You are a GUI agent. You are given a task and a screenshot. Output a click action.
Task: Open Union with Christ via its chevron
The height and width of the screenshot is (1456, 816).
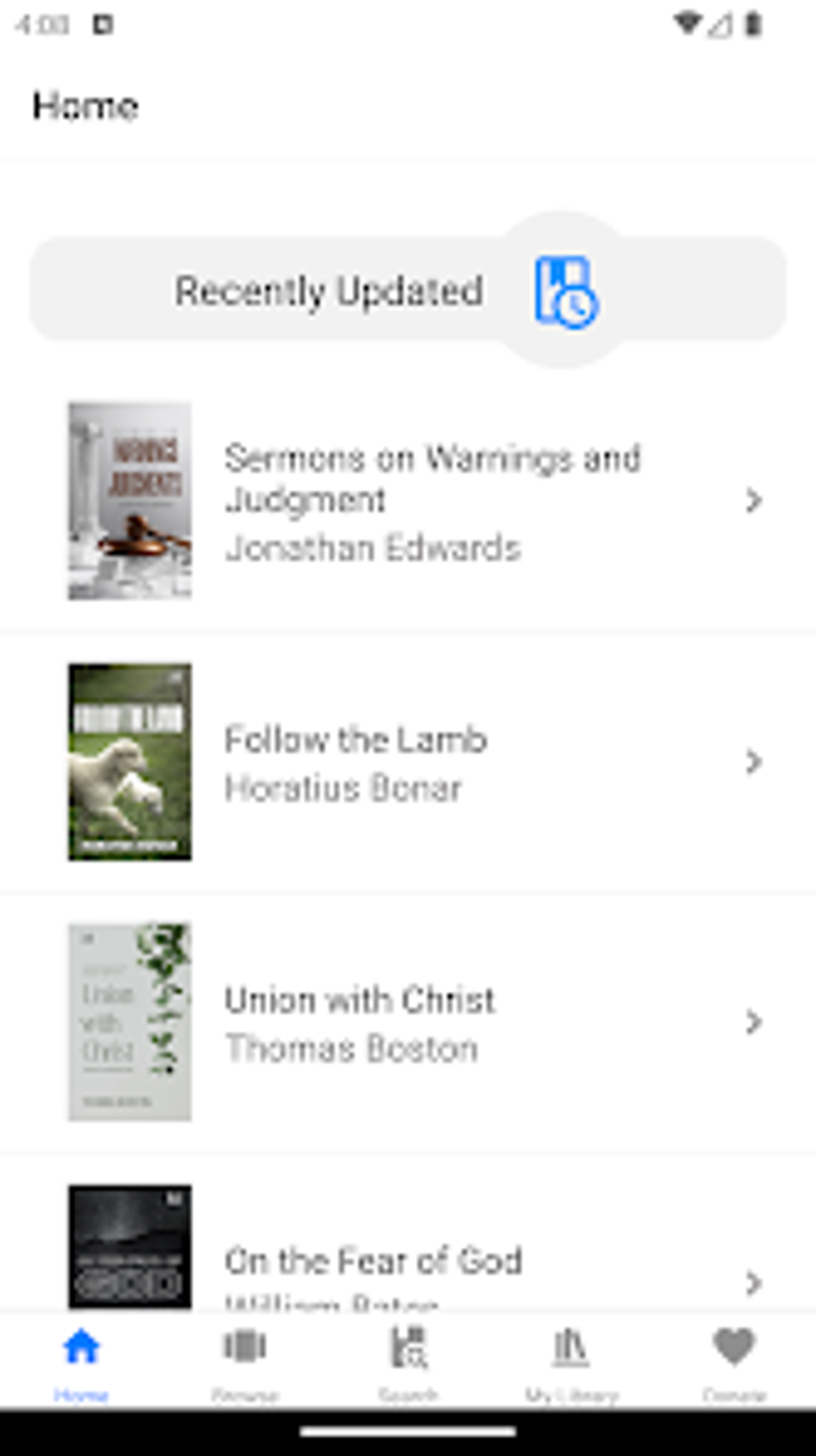[x=753, y=1022]
